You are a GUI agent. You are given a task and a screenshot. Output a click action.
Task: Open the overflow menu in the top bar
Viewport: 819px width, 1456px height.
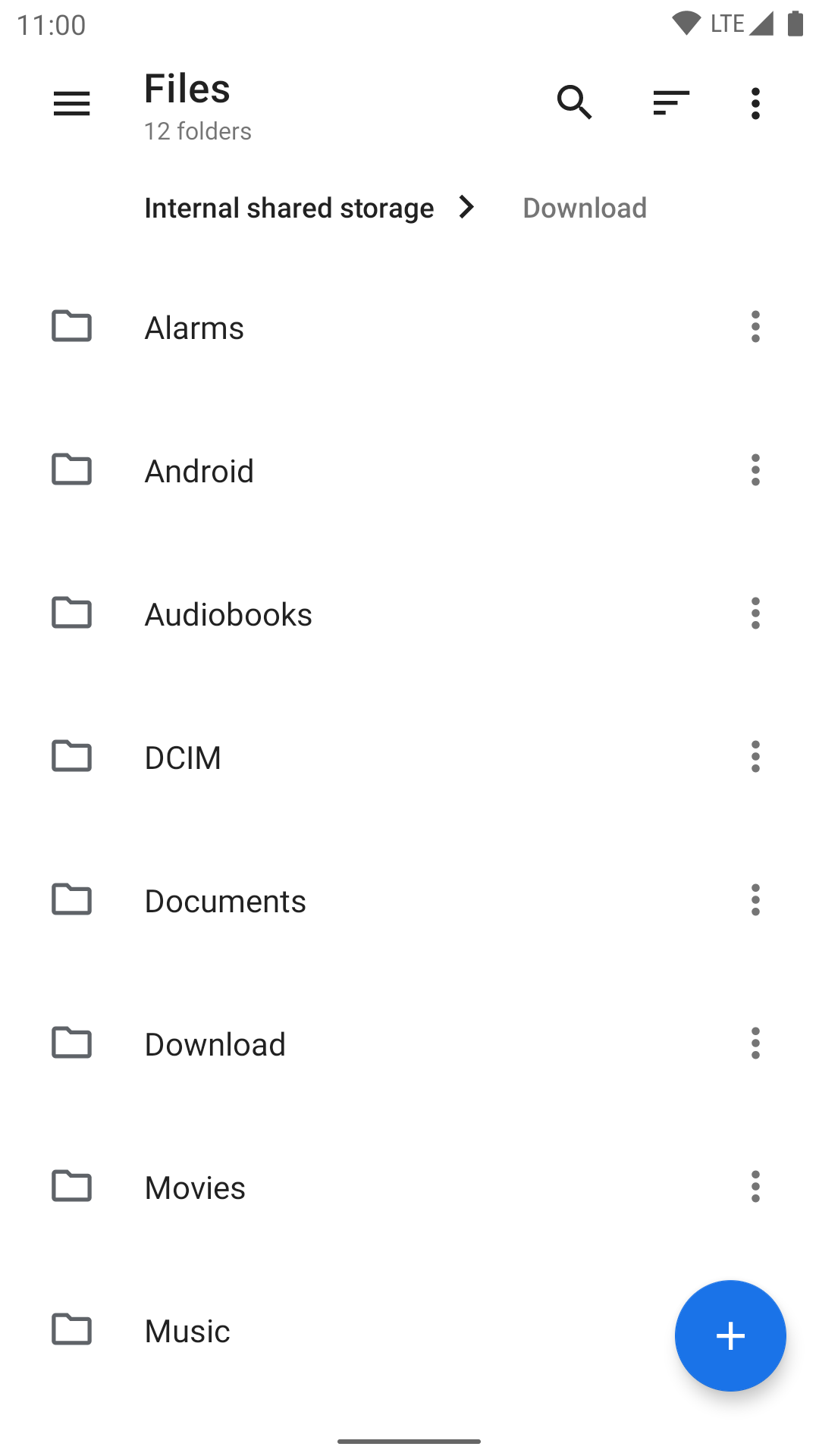(x=755, y=103)
